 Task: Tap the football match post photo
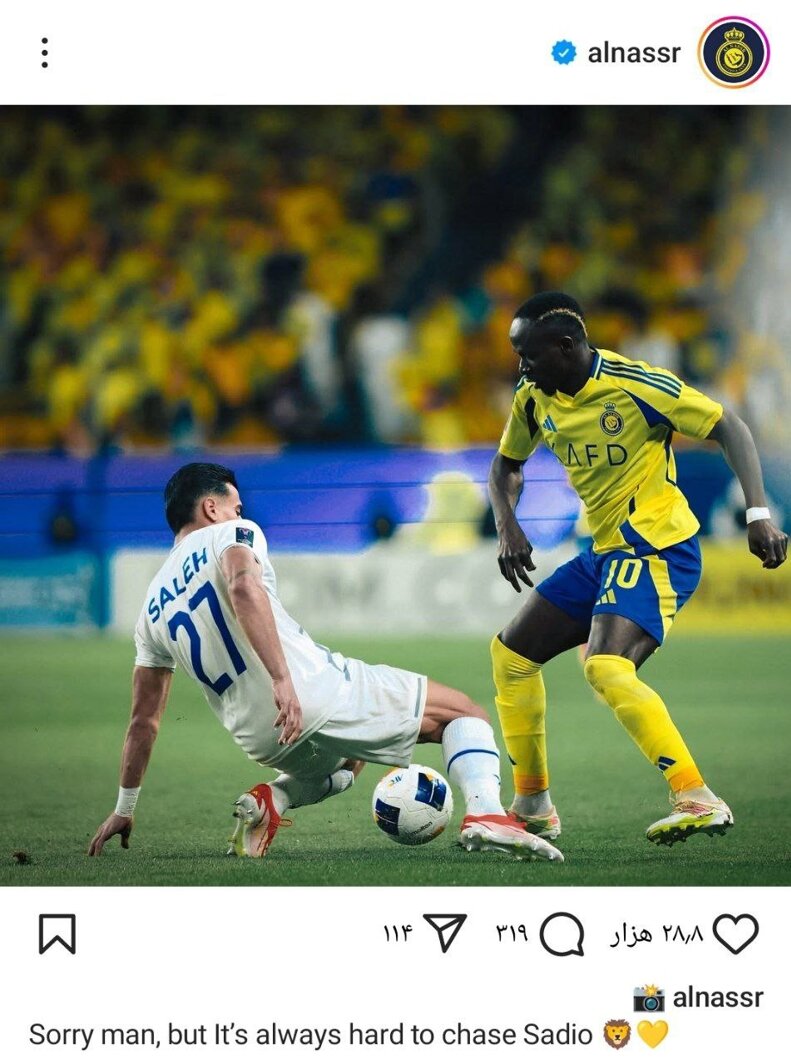coord(395,495)
